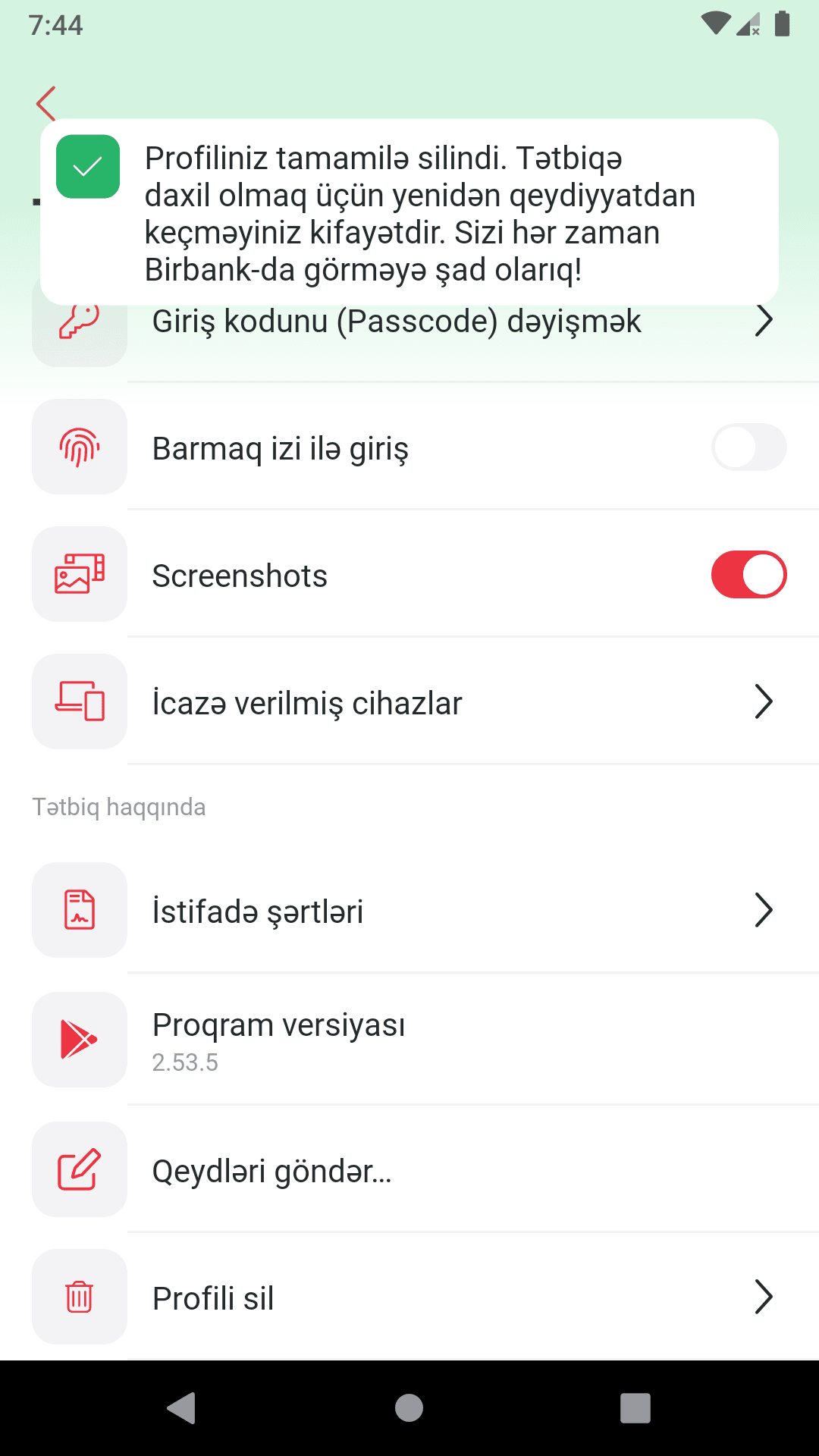Tap the red back arrow

[x=46, y=104]
